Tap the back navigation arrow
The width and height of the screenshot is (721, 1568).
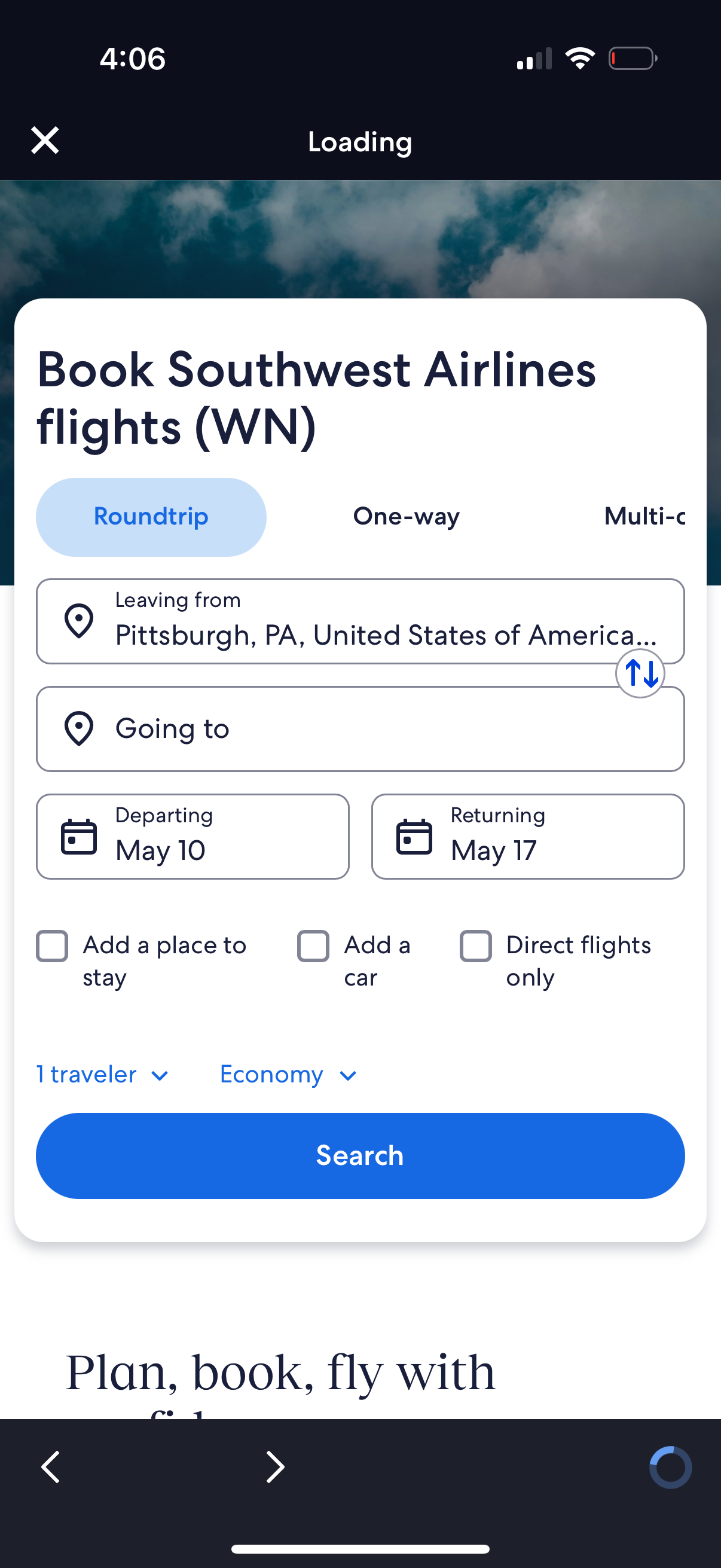click(50, 1466)
